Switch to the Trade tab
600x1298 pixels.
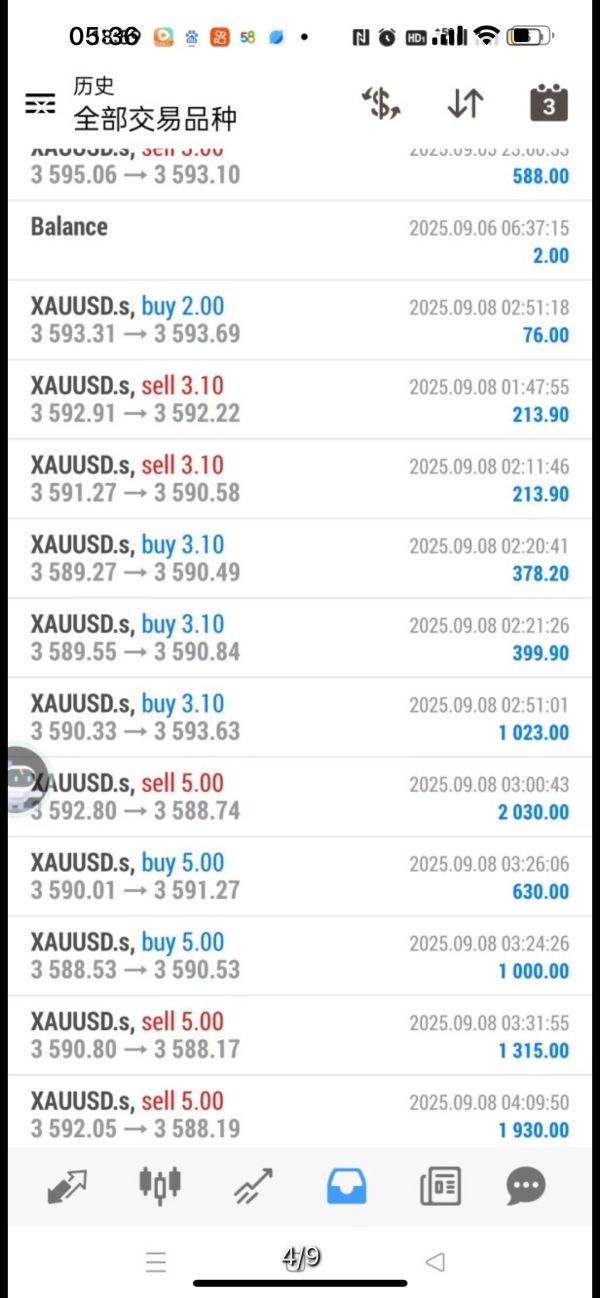pyautogui.click(x=254, y=1186)
